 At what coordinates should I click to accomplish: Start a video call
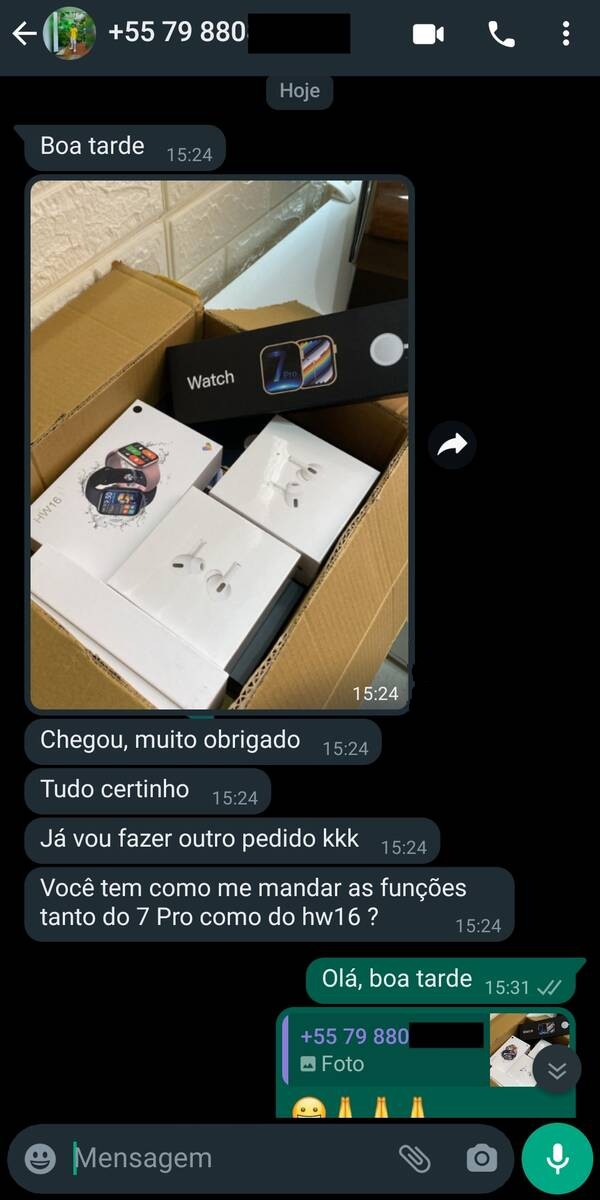click(x=428, y=34)
